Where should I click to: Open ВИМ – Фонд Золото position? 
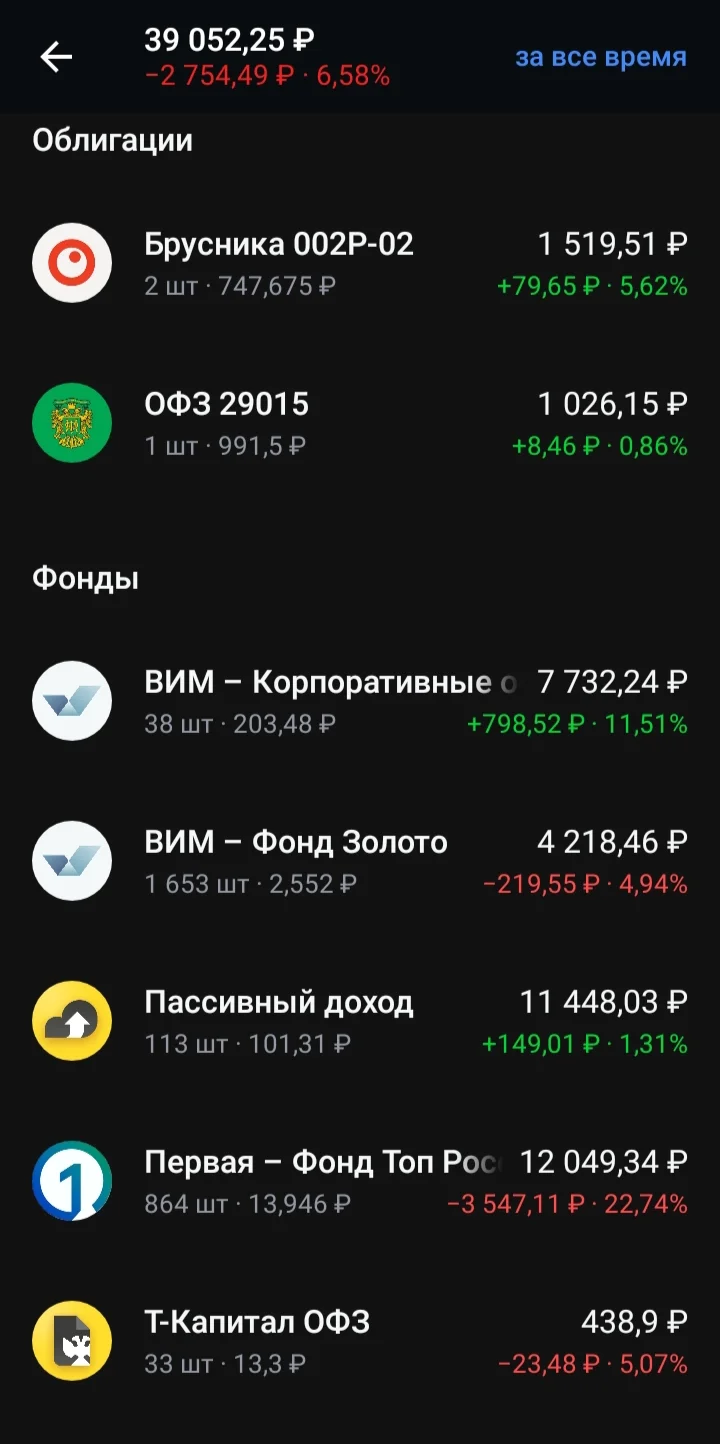pyautogui.click(x=360, y=861)
